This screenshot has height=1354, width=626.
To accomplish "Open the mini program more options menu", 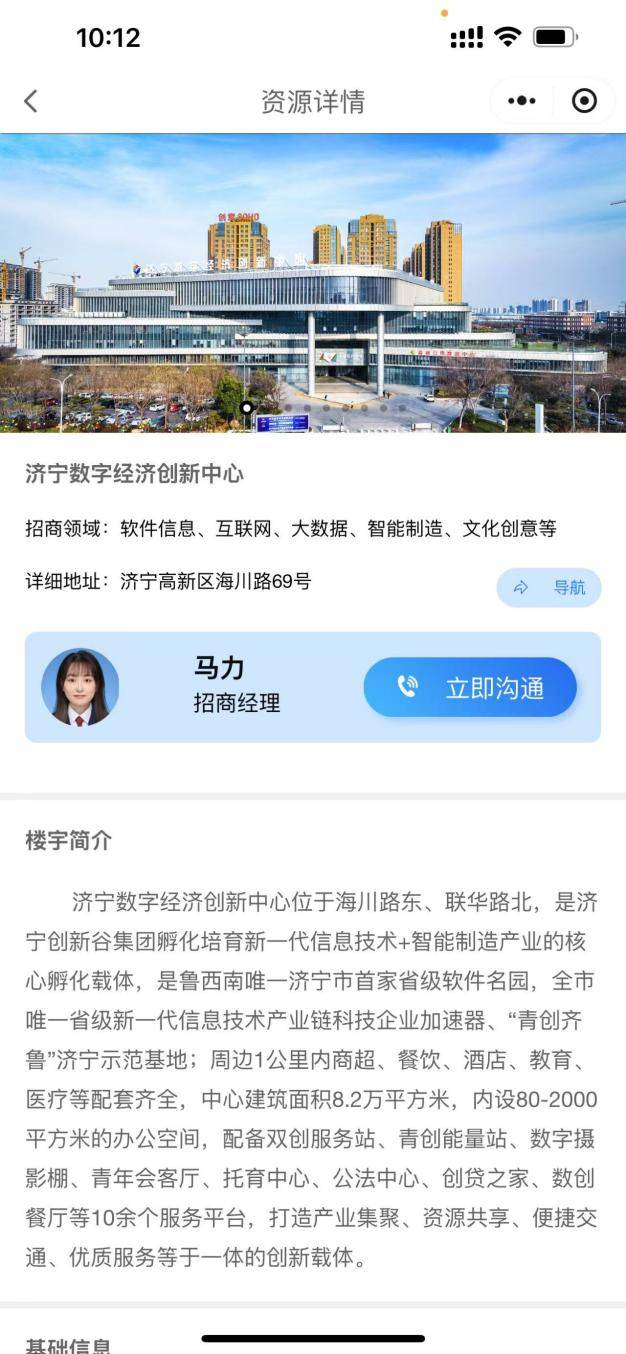I will (522, 101).
